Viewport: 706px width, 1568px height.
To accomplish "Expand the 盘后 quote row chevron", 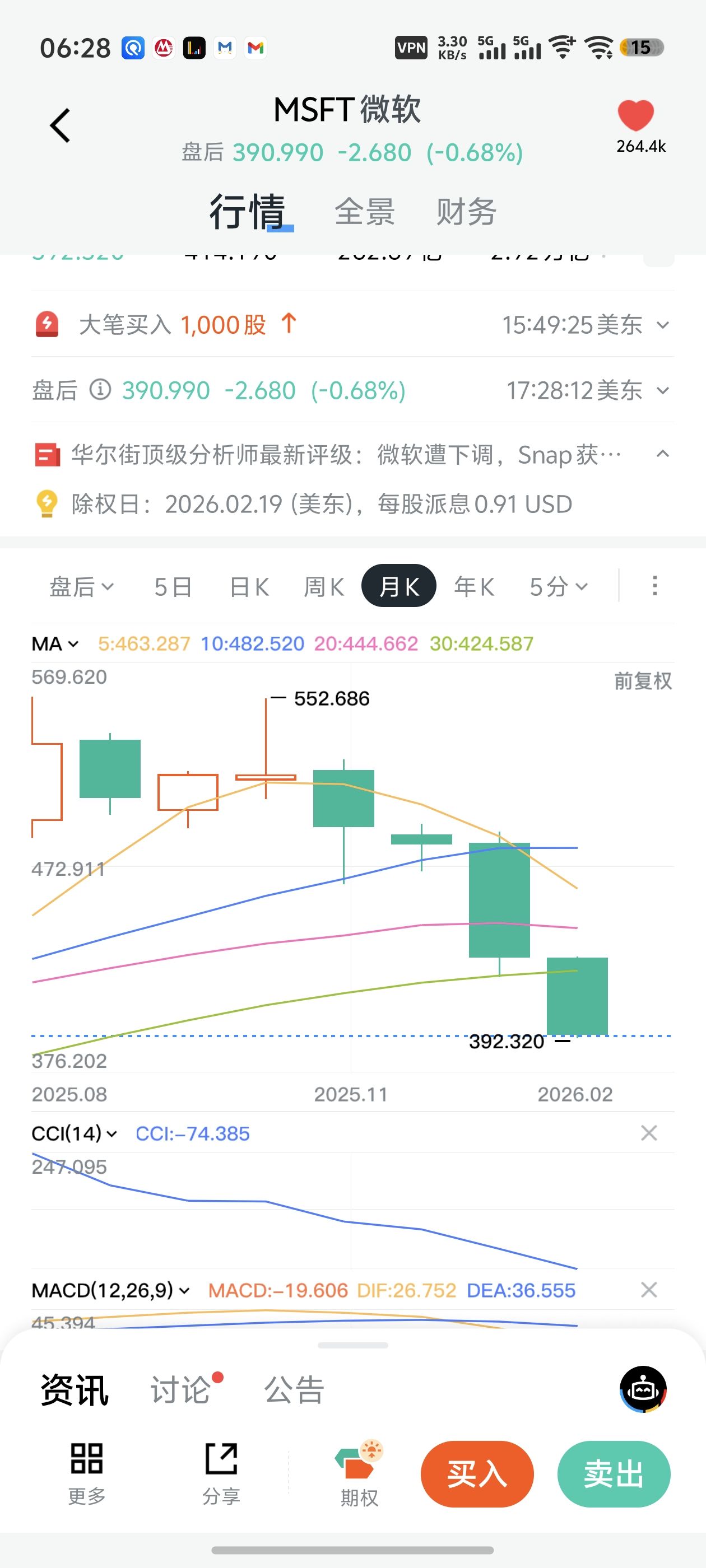I will (x=663, y=391).
